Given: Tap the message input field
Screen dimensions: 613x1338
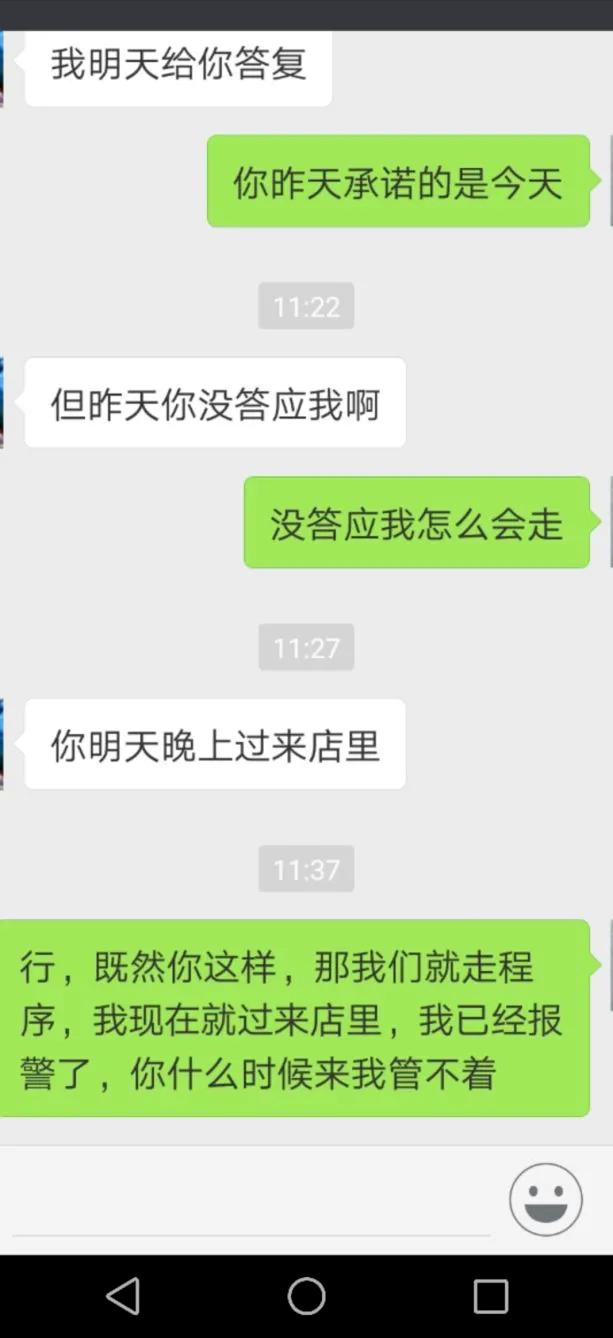Looking at the screenshot, I should click(251, 1199).
